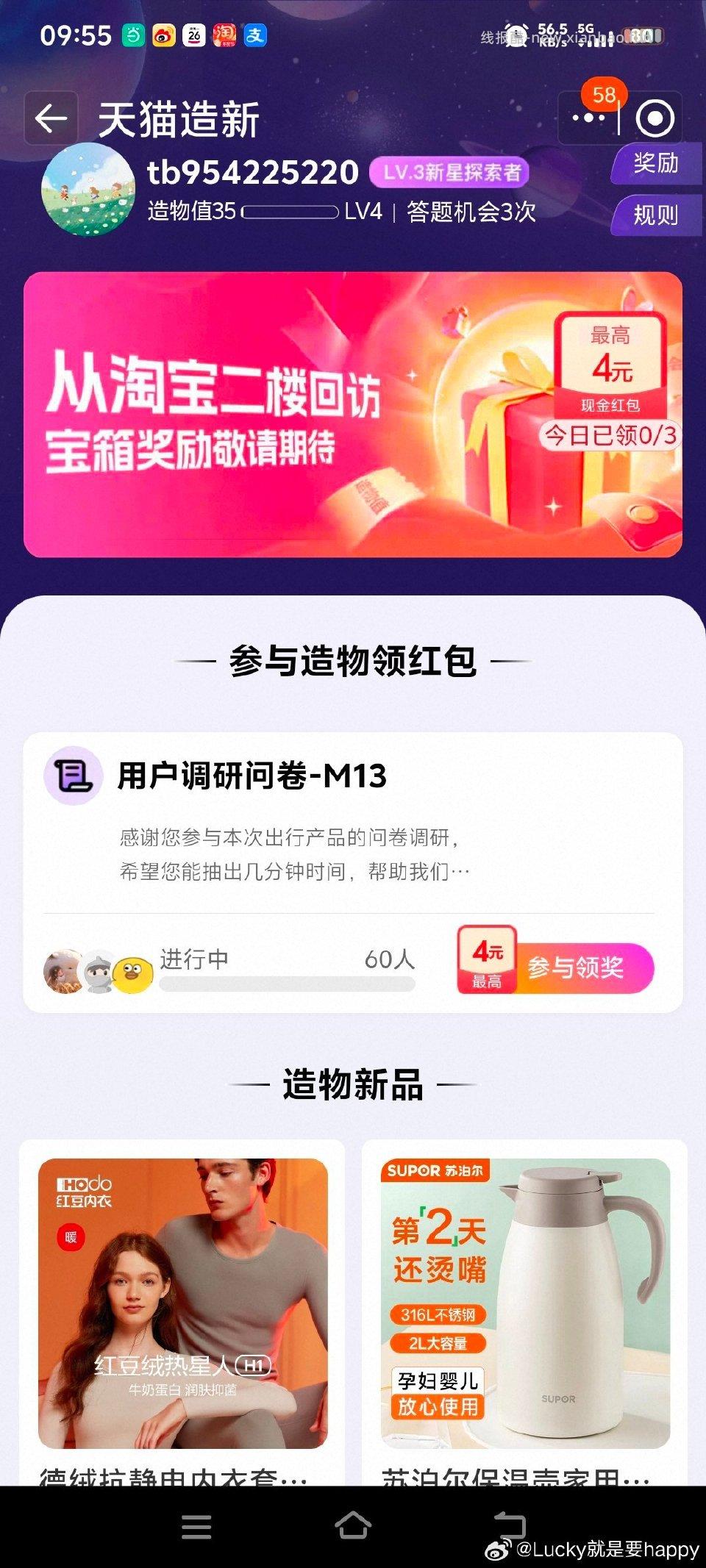Viewport: 706px width, 1568px height.
Task: Tap the 参与领奖 claim reward button
Action: (578, 970)
